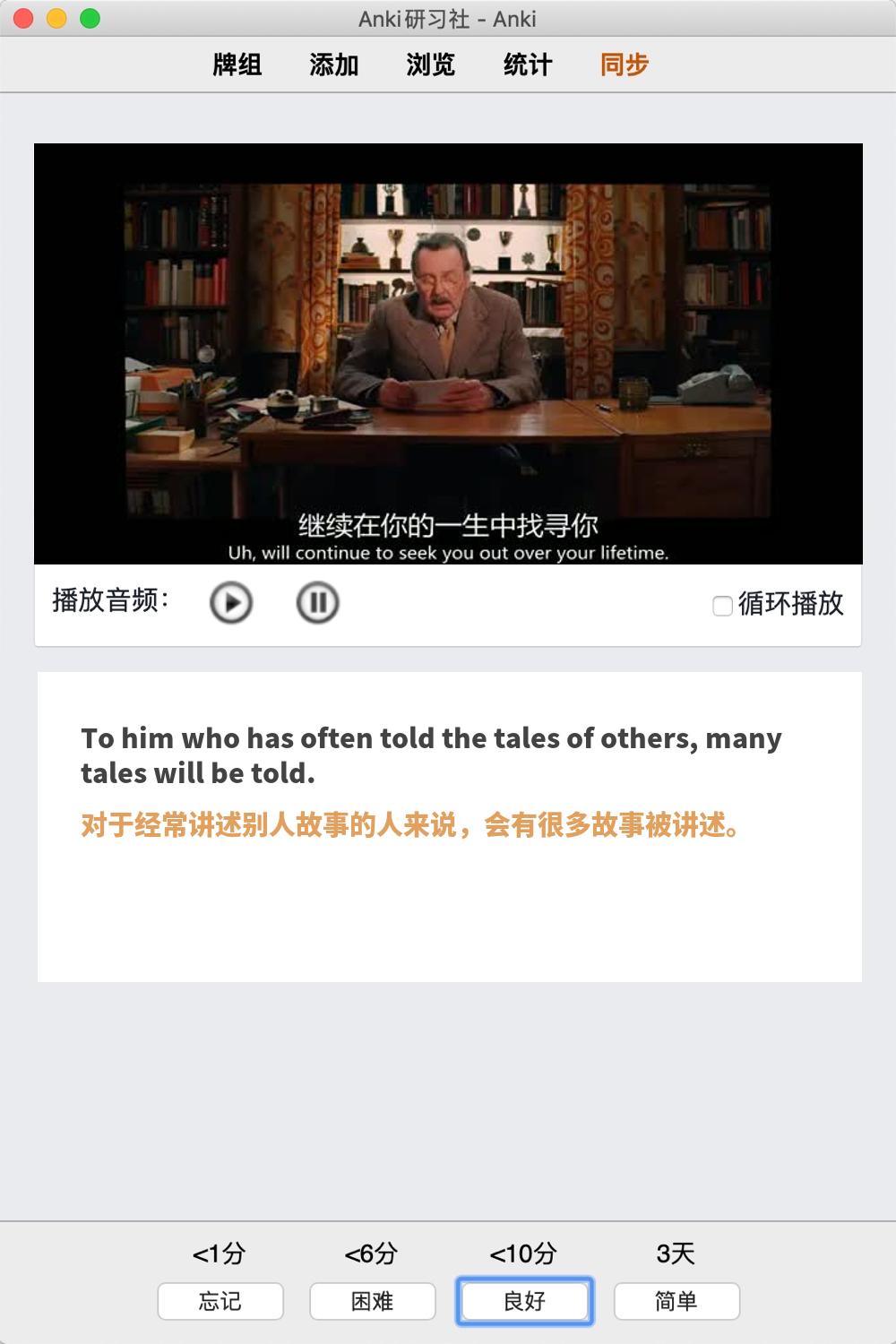
Task: Rate the card as 困难
Action: (373, 1301)
